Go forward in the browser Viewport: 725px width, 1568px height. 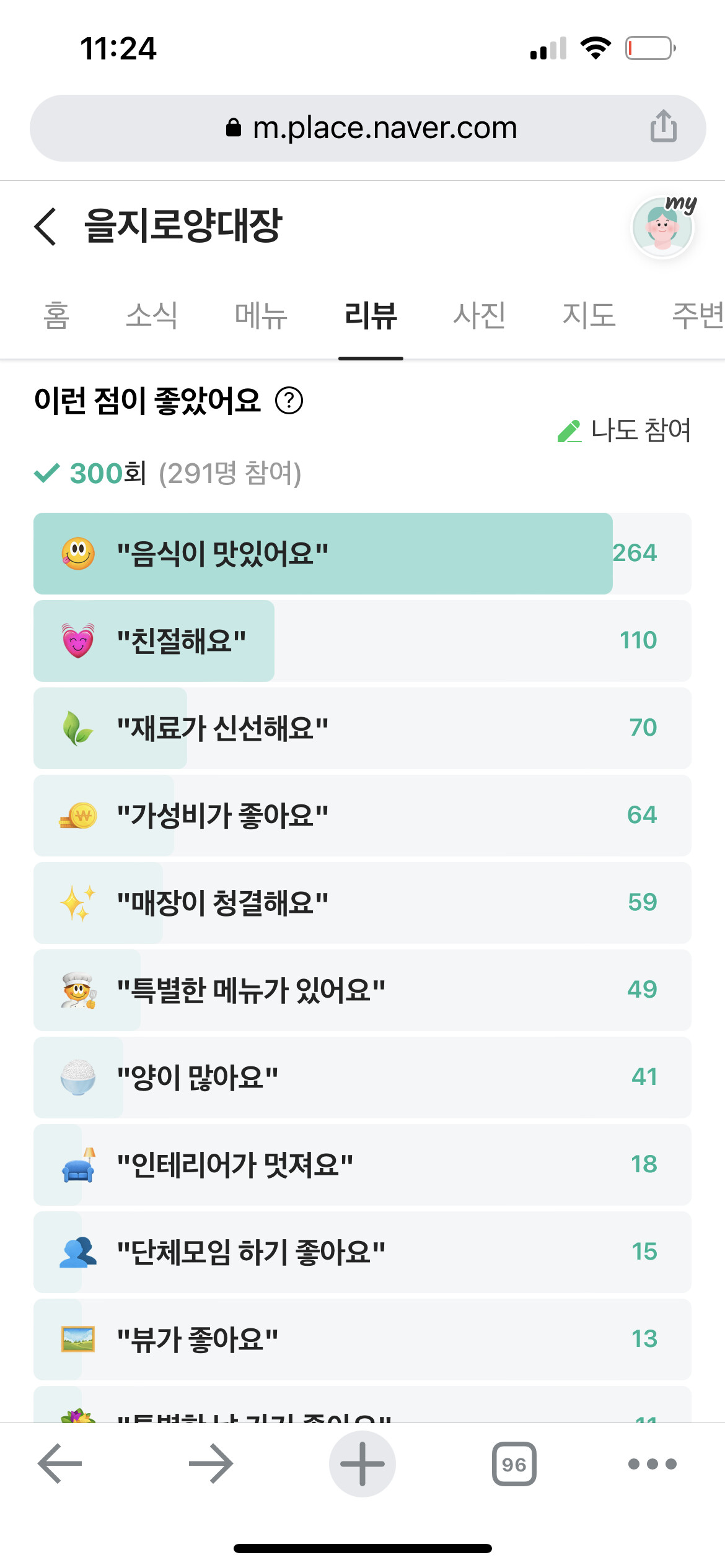(211, 1464)
